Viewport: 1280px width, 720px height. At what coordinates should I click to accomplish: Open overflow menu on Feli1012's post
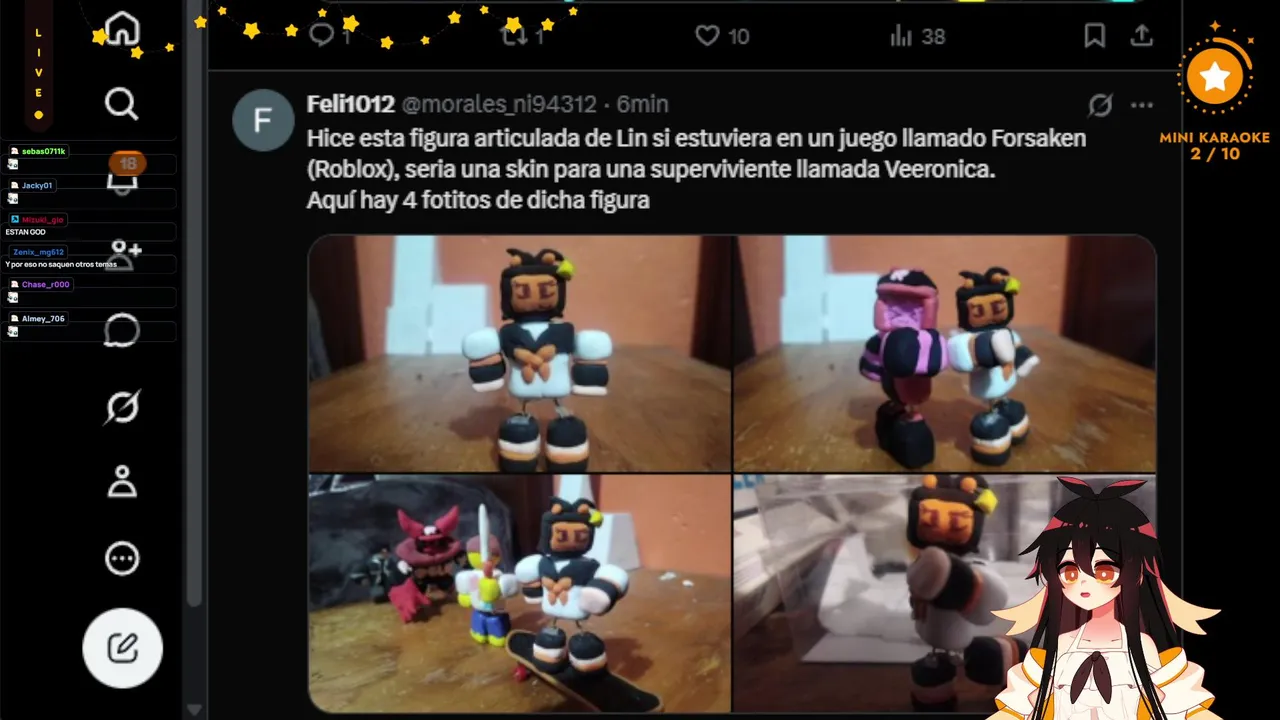pyautogui.click(x=1142, y=105)
